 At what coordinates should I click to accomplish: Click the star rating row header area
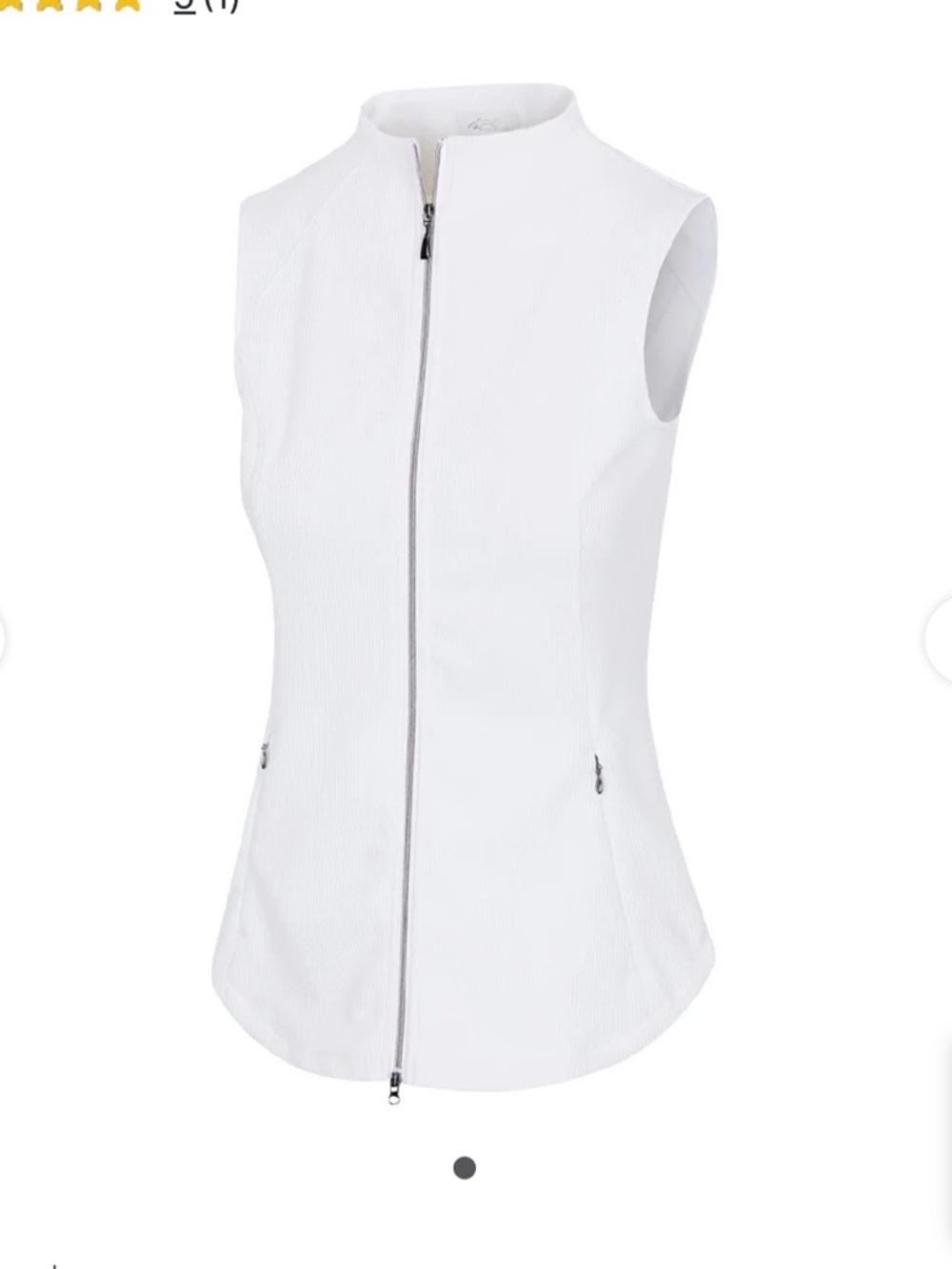(x=86, y=8)
